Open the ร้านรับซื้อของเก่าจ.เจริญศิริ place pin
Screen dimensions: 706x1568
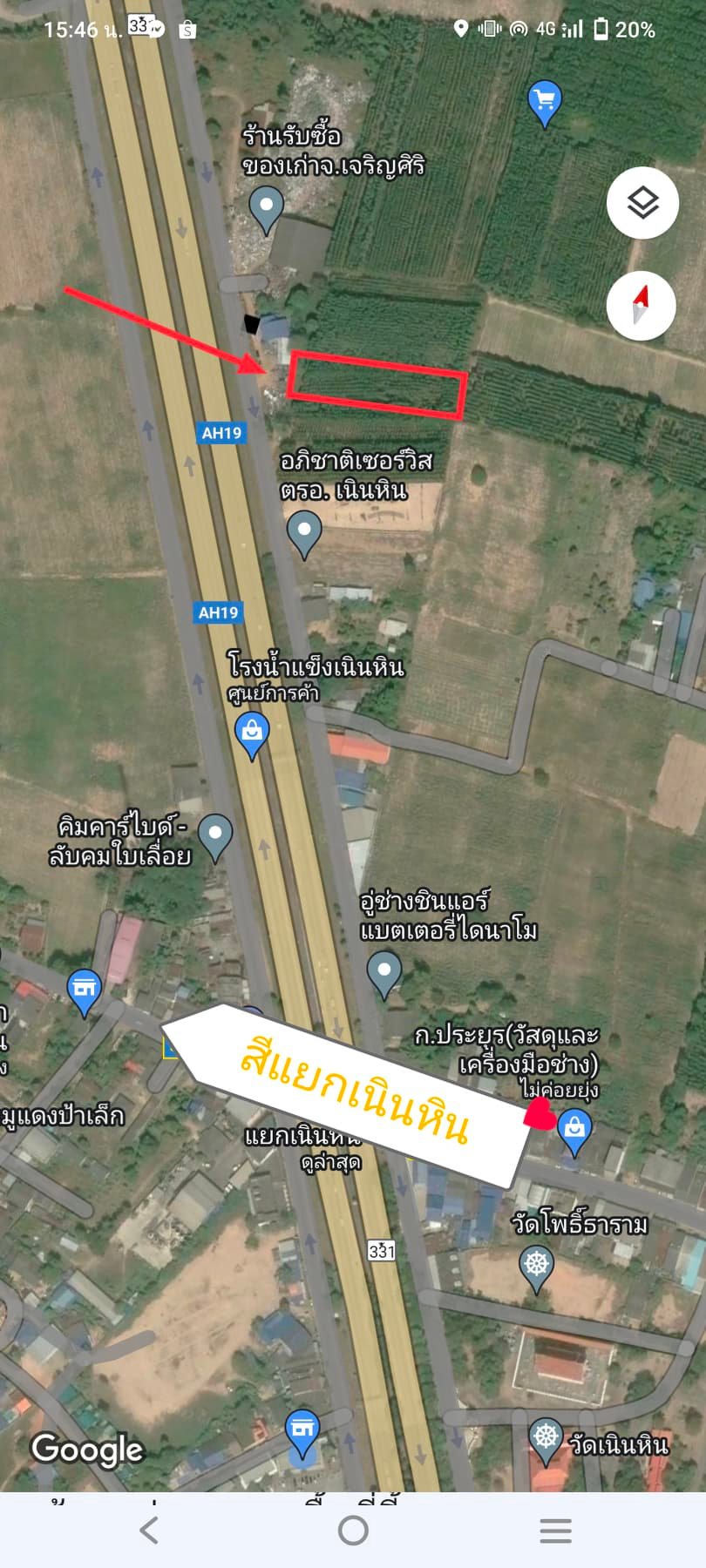(x=266, y=210)
